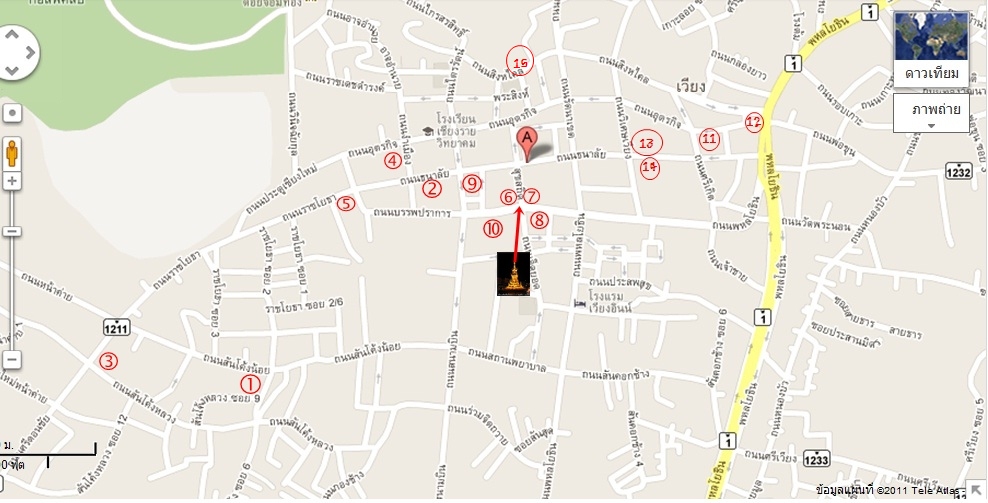Switch to satellite view (ดาวเทียม)
Viewport: 988px width, 503px height.
[x=931, y=48]
